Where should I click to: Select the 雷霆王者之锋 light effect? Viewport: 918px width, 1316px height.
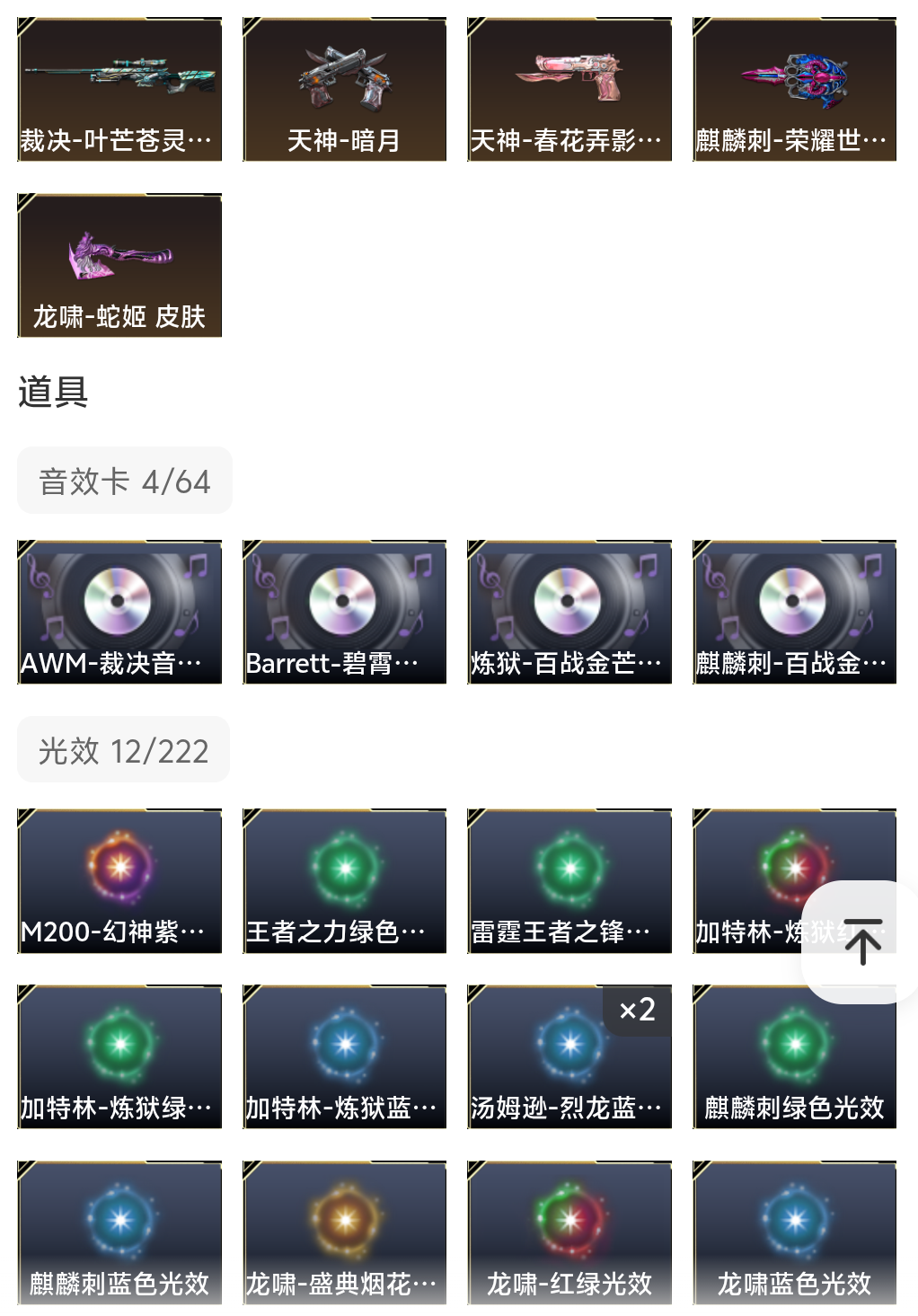click(x=569, y=880)
